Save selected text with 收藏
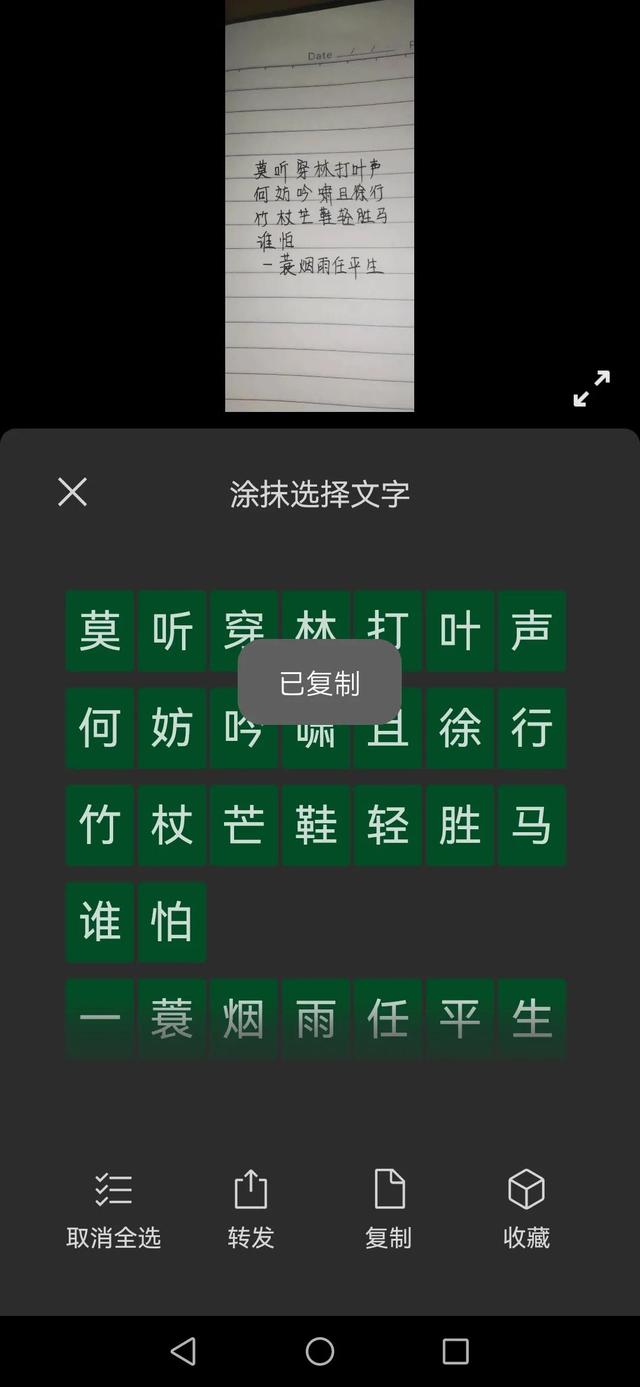 pos(526,1211)
